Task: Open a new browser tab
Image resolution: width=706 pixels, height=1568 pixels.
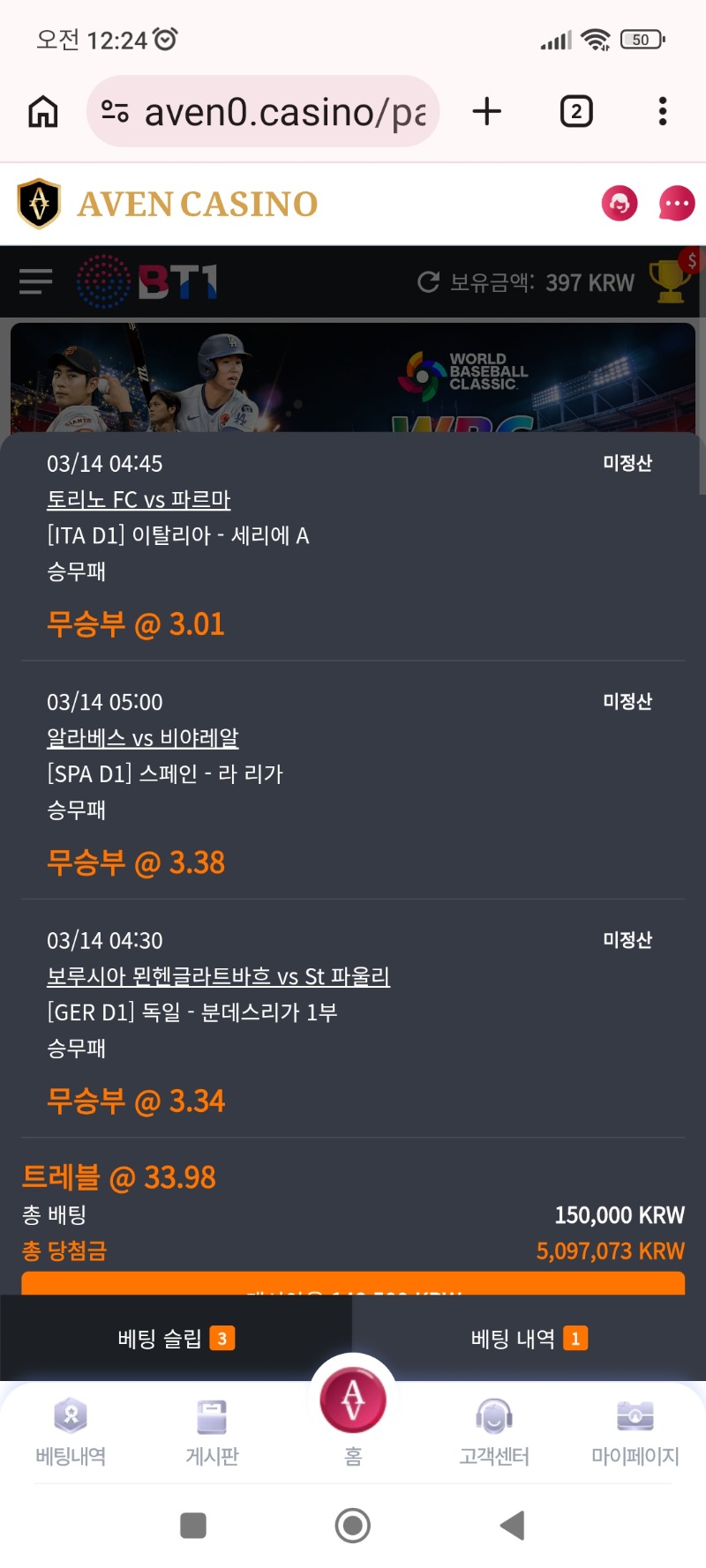Action: point(486,112)
